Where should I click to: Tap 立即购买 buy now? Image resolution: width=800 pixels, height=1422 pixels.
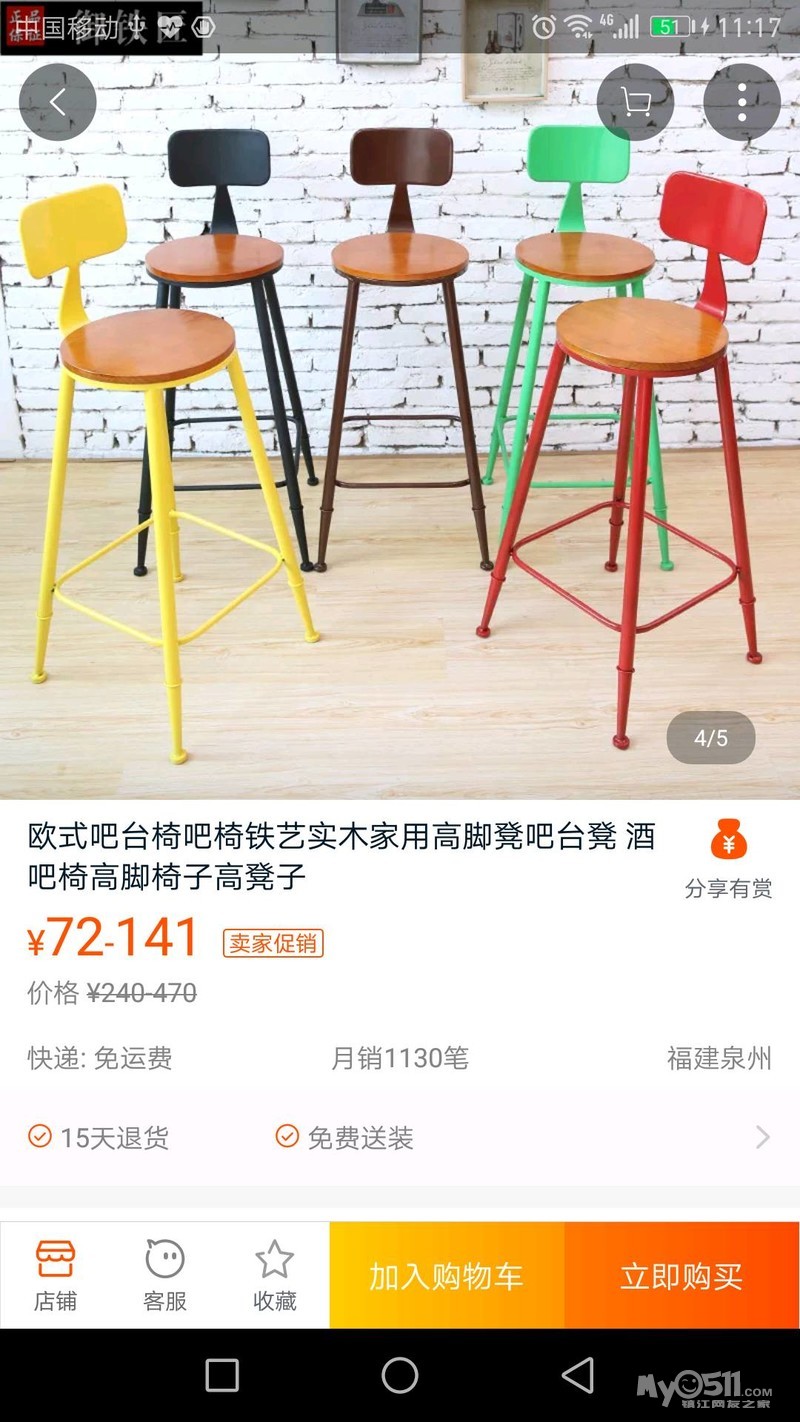click(x=682, y=1276)
